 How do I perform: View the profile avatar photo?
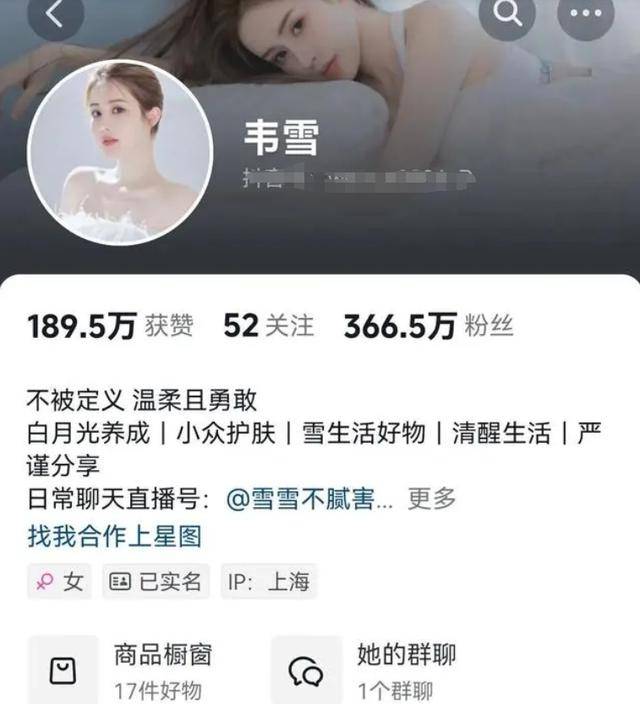pyautogui.click(x=120, y=153)
